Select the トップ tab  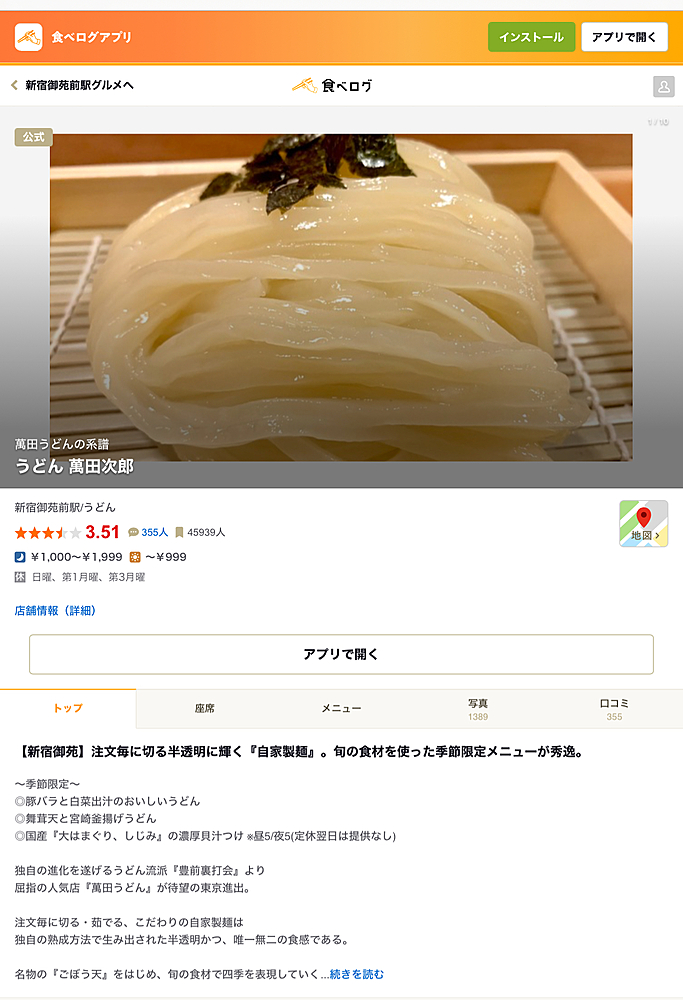(68, 708)
